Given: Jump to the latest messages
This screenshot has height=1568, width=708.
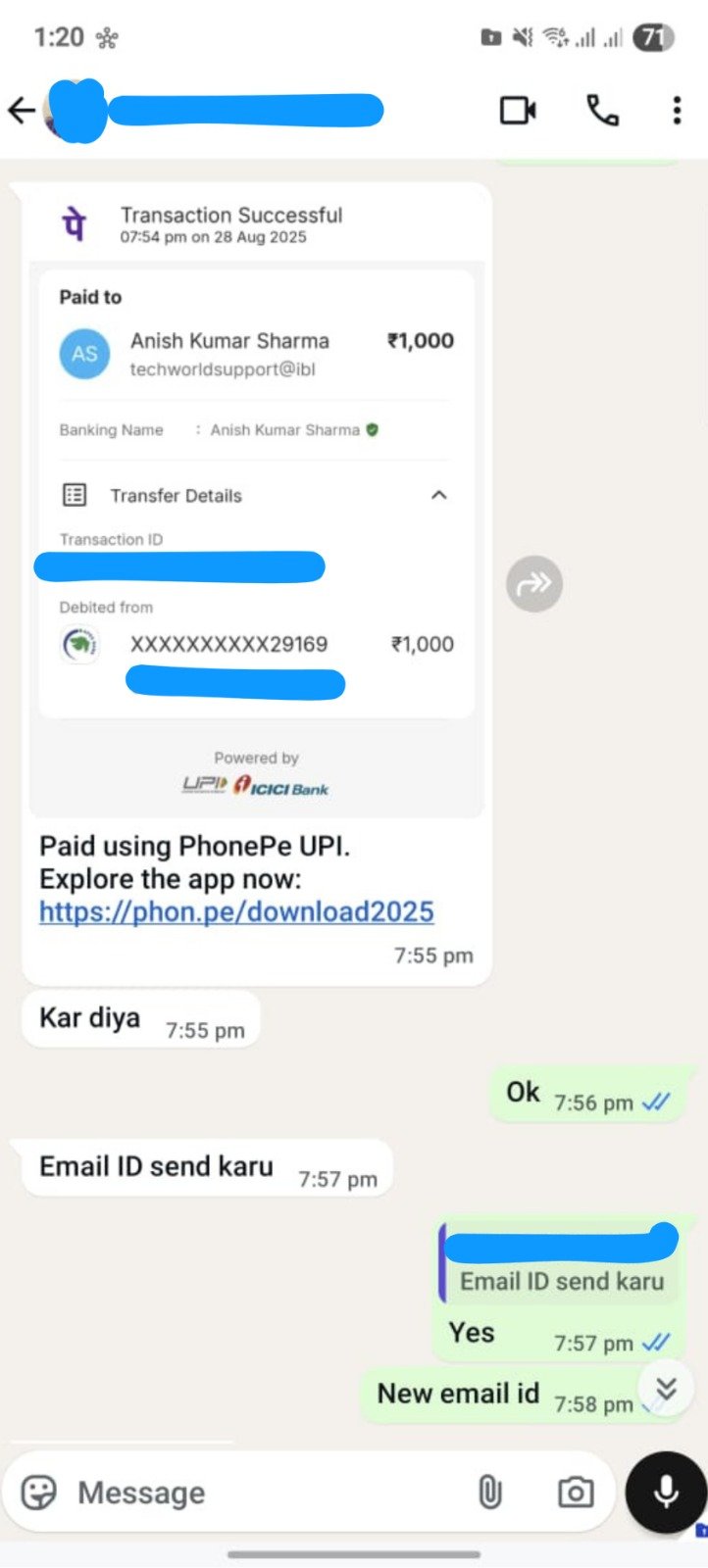Looking at the screenshot, I should pos(667,1388).
